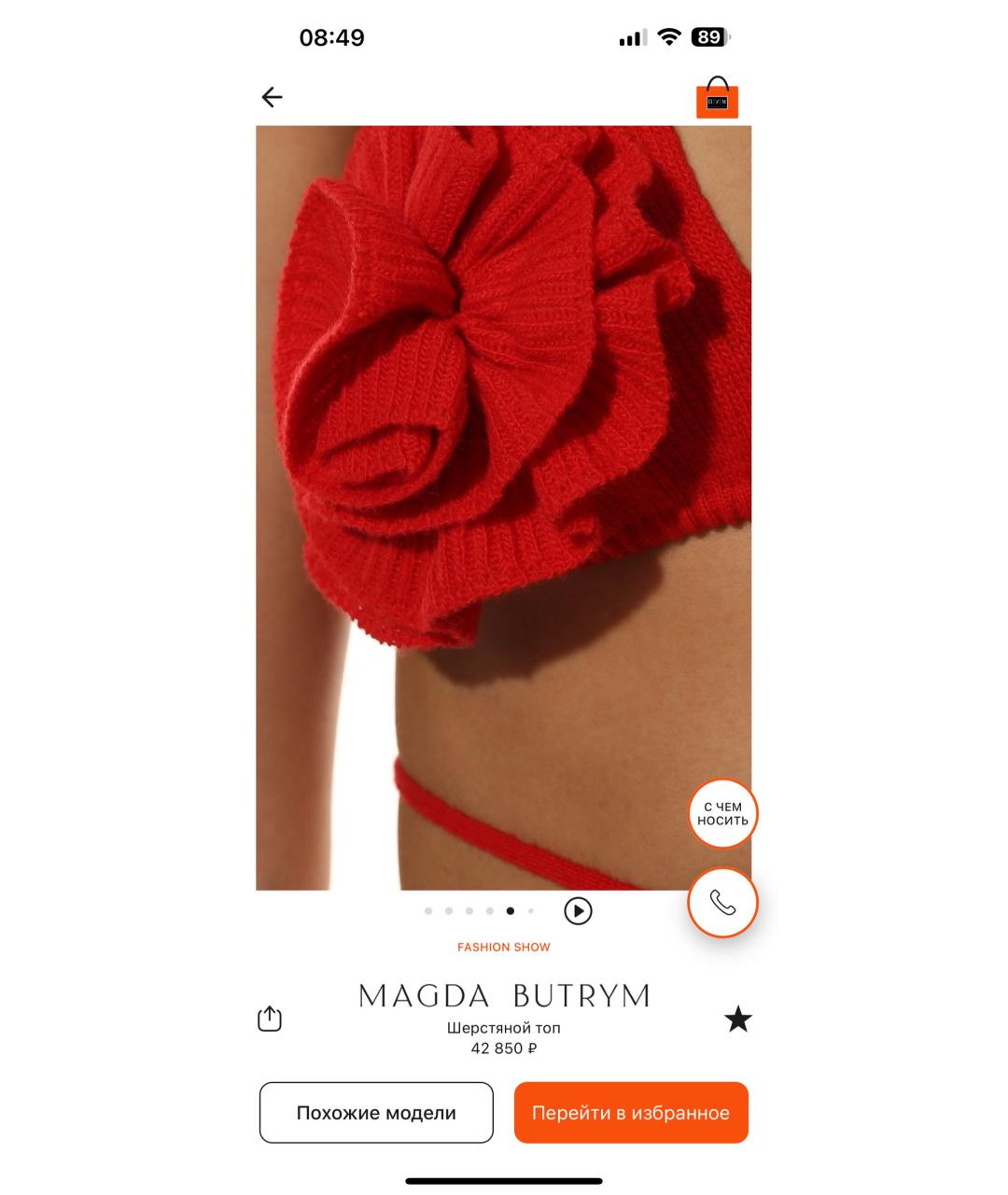Jump to the first photo dot
Image resolution: width=1008 pixels, height=1195 pixels.
[x=428, y=911]
